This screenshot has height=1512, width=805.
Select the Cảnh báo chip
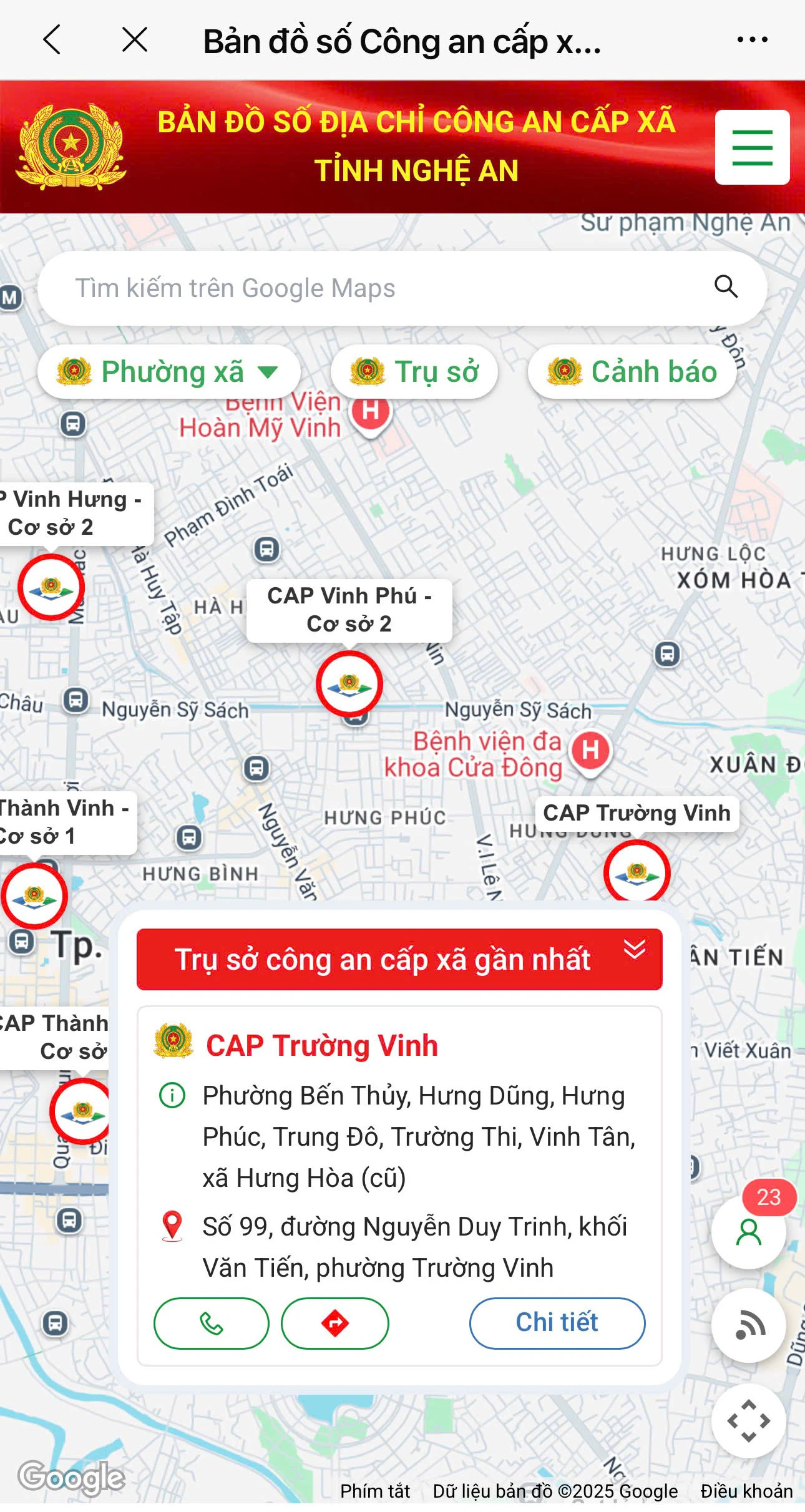[632, 372]
